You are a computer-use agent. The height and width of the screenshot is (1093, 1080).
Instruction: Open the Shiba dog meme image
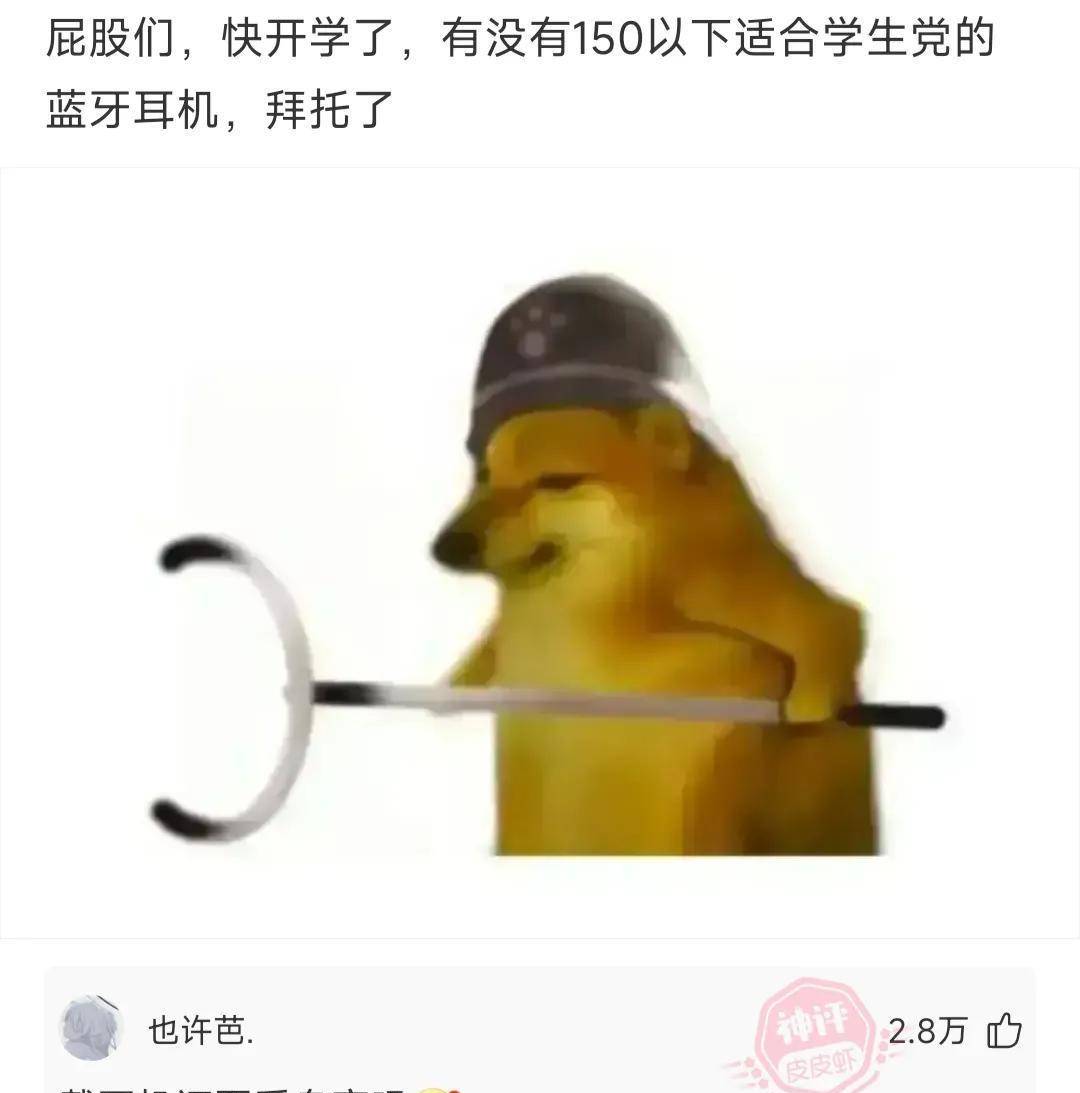tap(540, 552)
